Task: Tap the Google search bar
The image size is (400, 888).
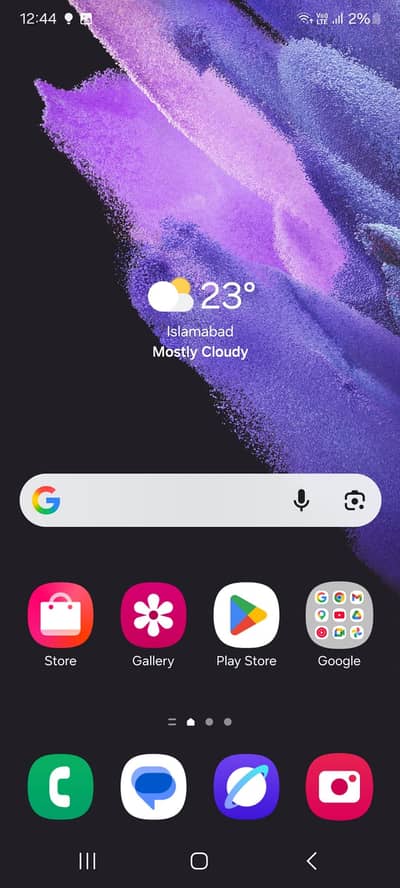Action: (200, 500)
